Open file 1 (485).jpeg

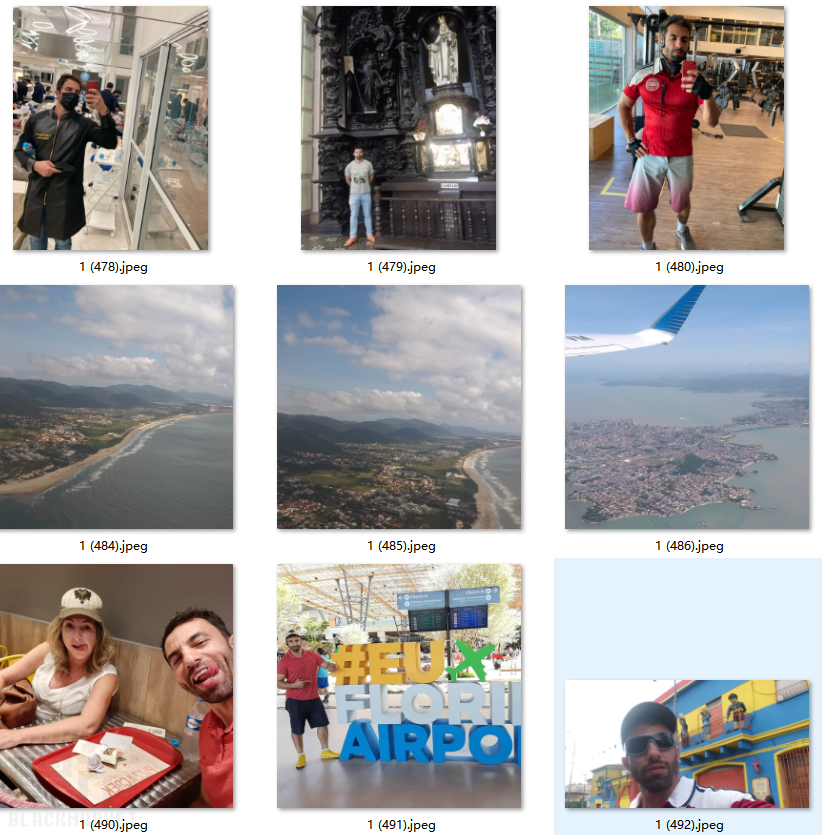pyautogui.click(x=399, y=407)
